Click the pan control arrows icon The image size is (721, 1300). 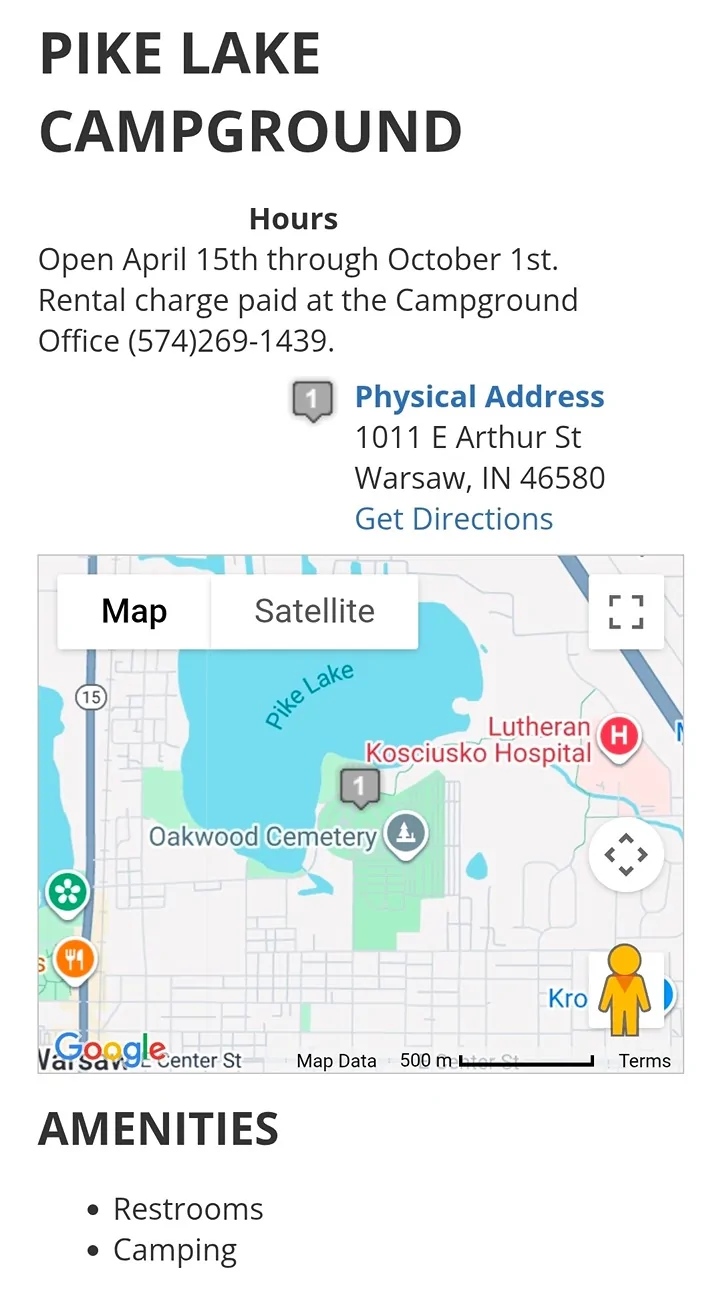(x=626, y=856)
